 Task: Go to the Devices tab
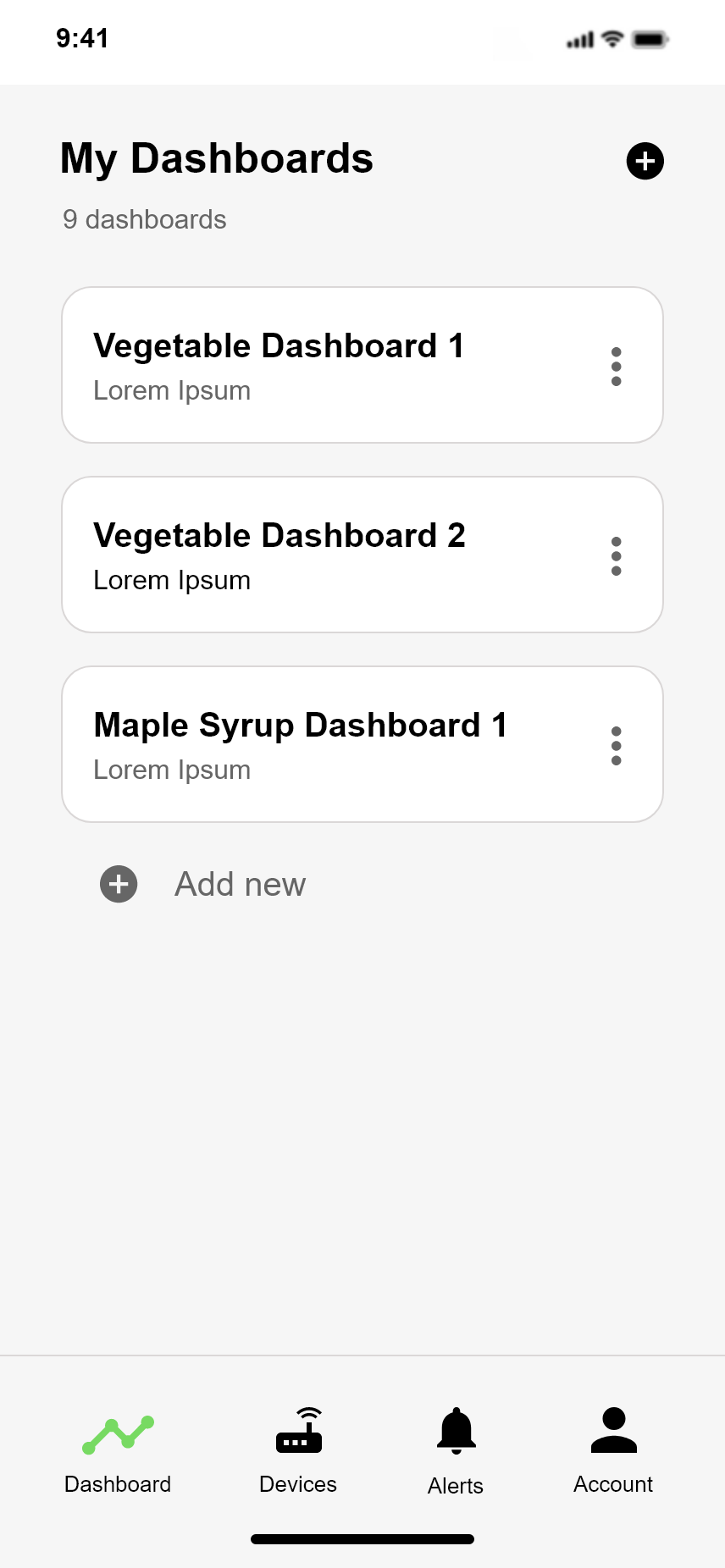click(x=298, y=1451)
